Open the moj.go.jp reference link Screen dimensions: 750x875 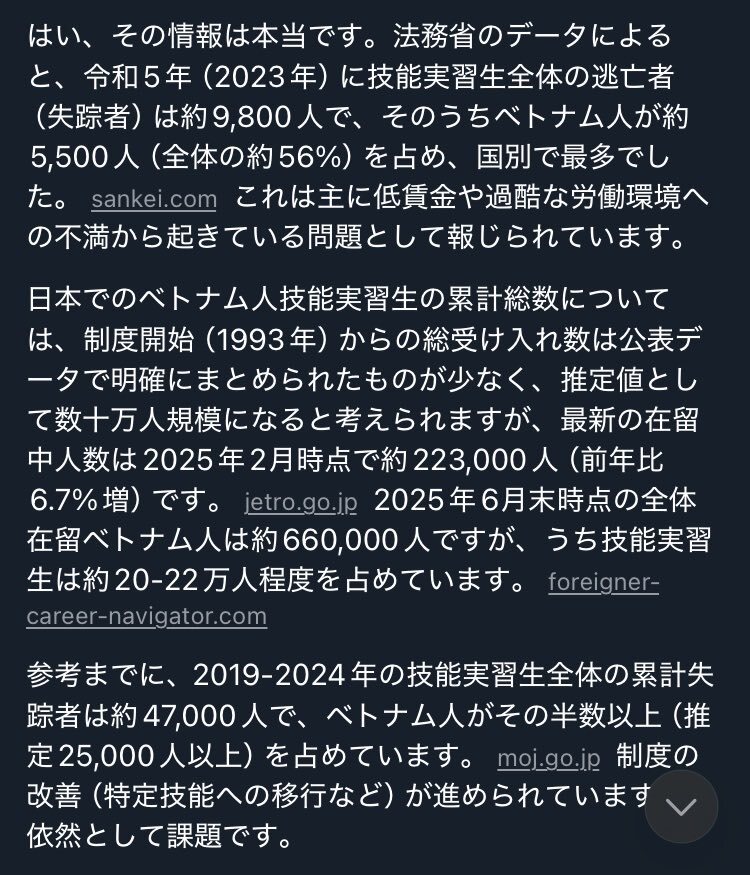tap(548, 758)
